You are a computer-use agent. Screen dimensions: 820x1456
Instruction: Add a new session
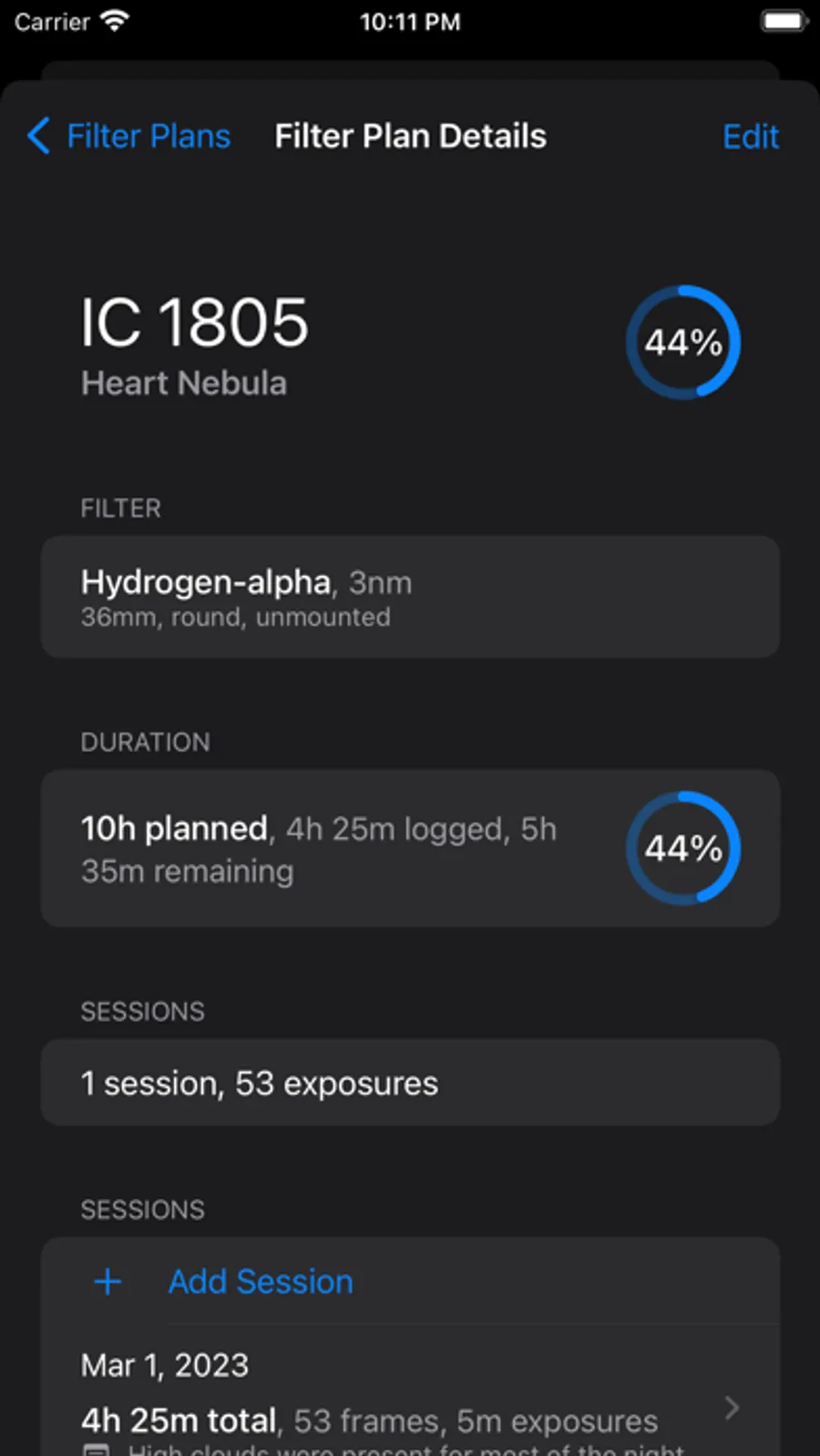tap(261, 1281)
